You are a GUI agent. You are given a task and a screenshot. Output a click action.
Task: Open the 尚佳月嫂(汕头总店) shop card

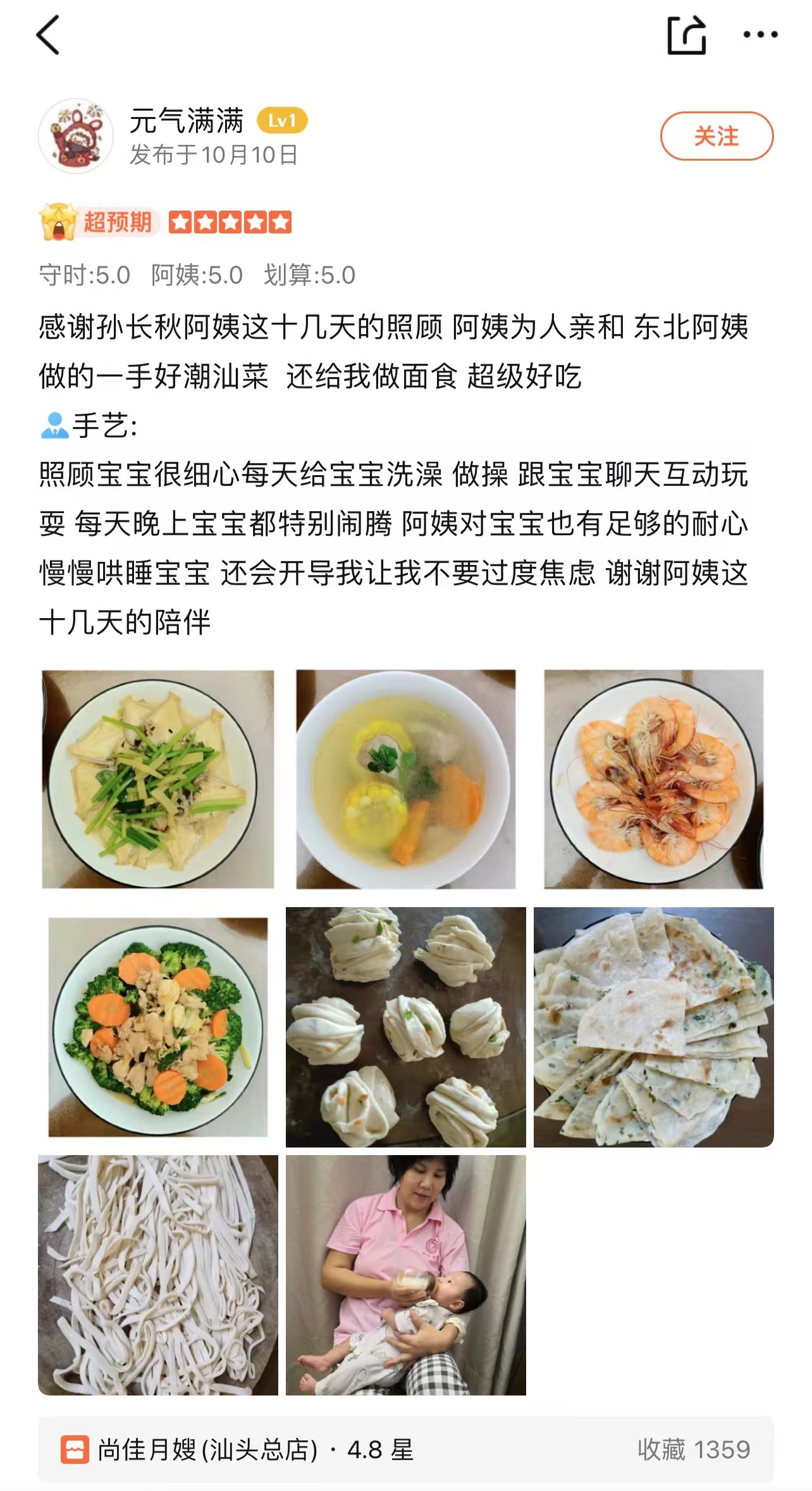(x=405, y=1449)
